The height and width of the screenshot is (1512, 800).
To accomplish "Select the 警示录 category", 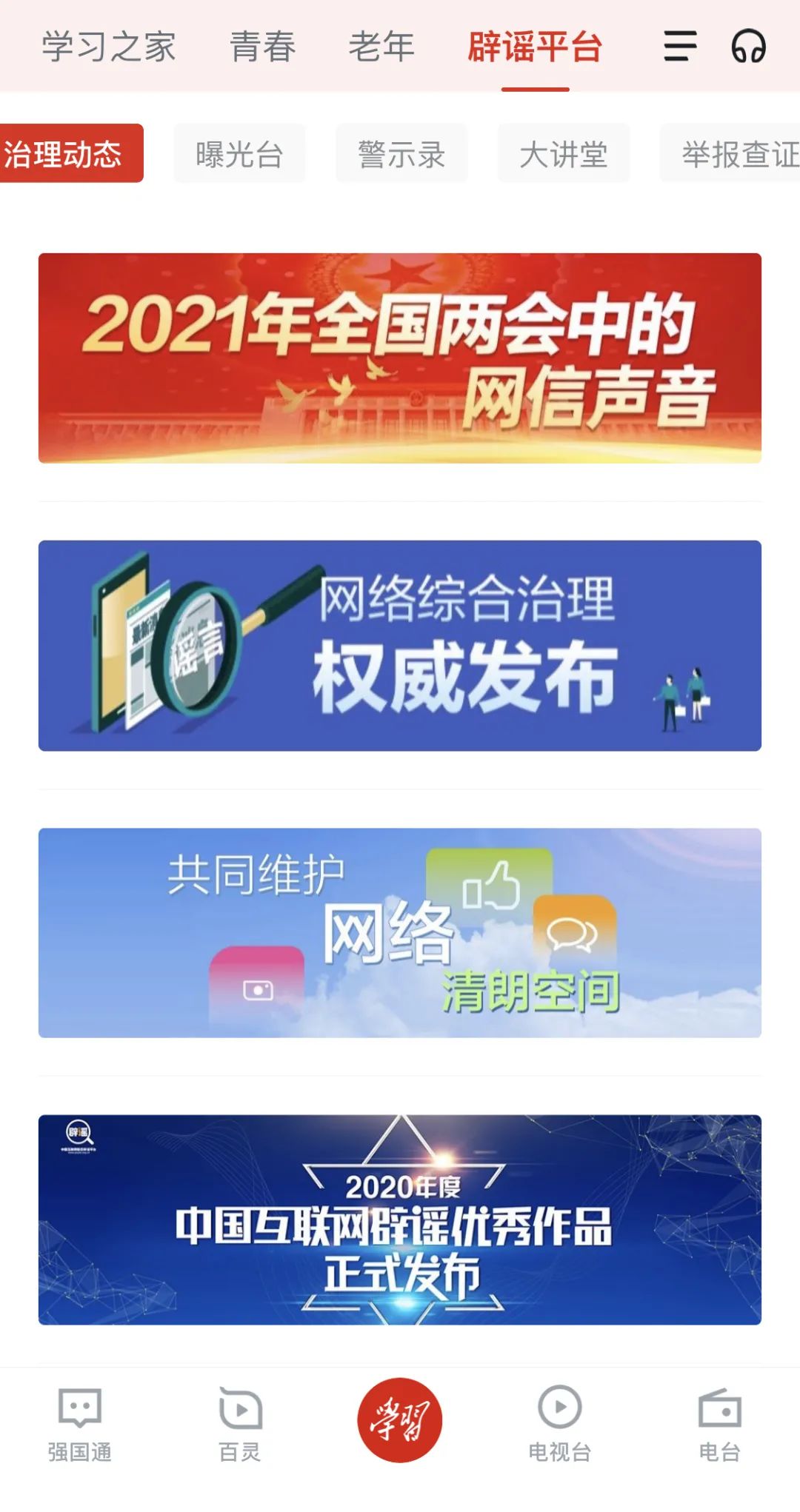I will click(x=401, y=153).
